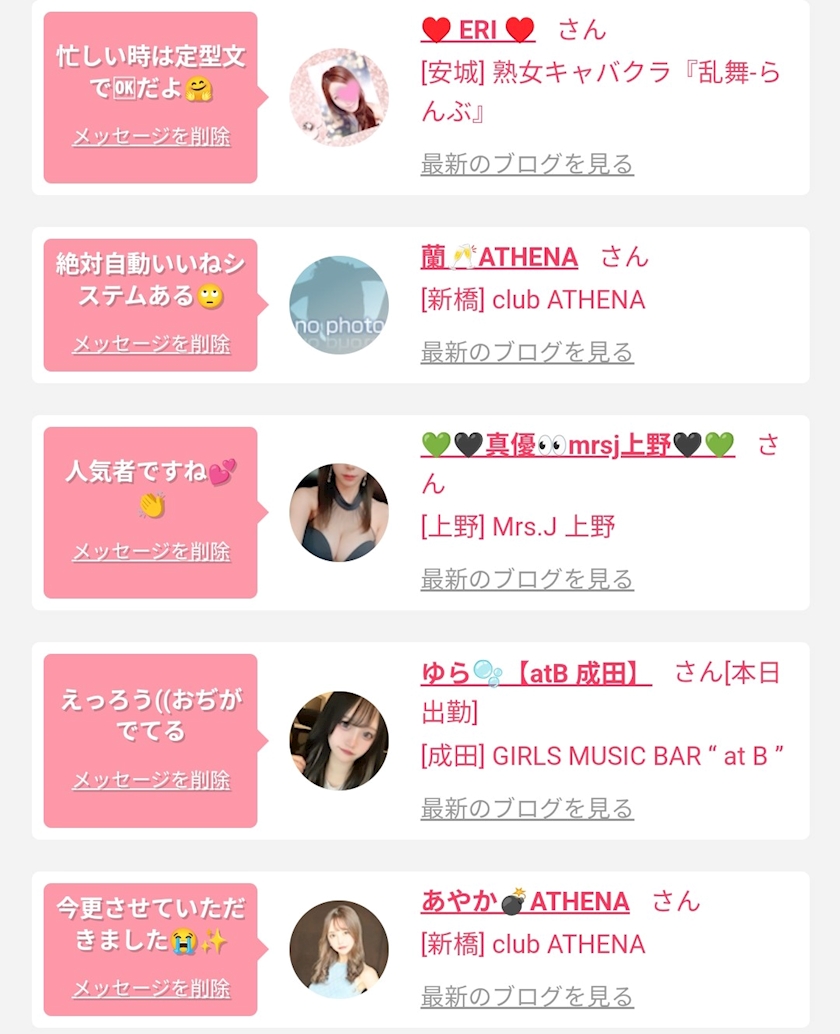Screen dimensions: 840x1034
Task: View 真優's latest blog
Action: [527, 579]
